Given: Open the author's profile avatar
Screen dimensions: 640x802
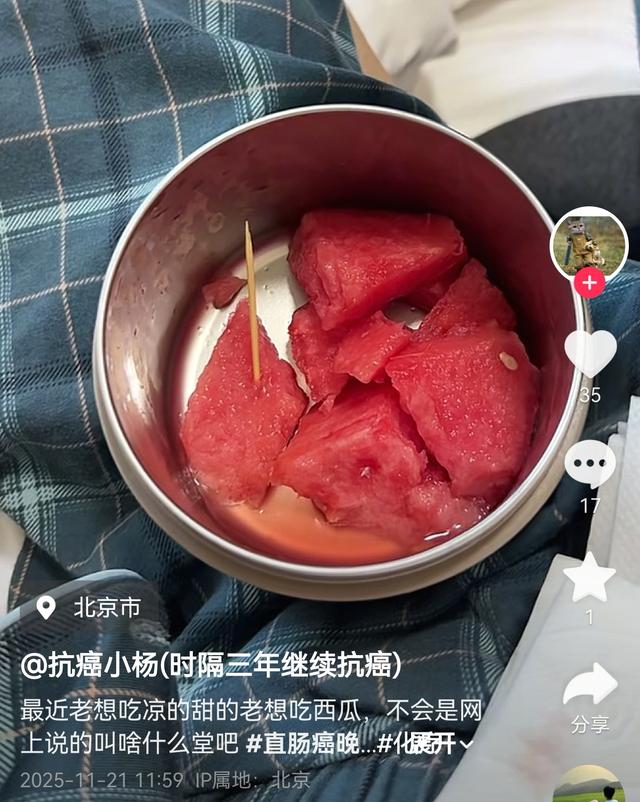Looking at the screenshot, I should tap(589, 244).
